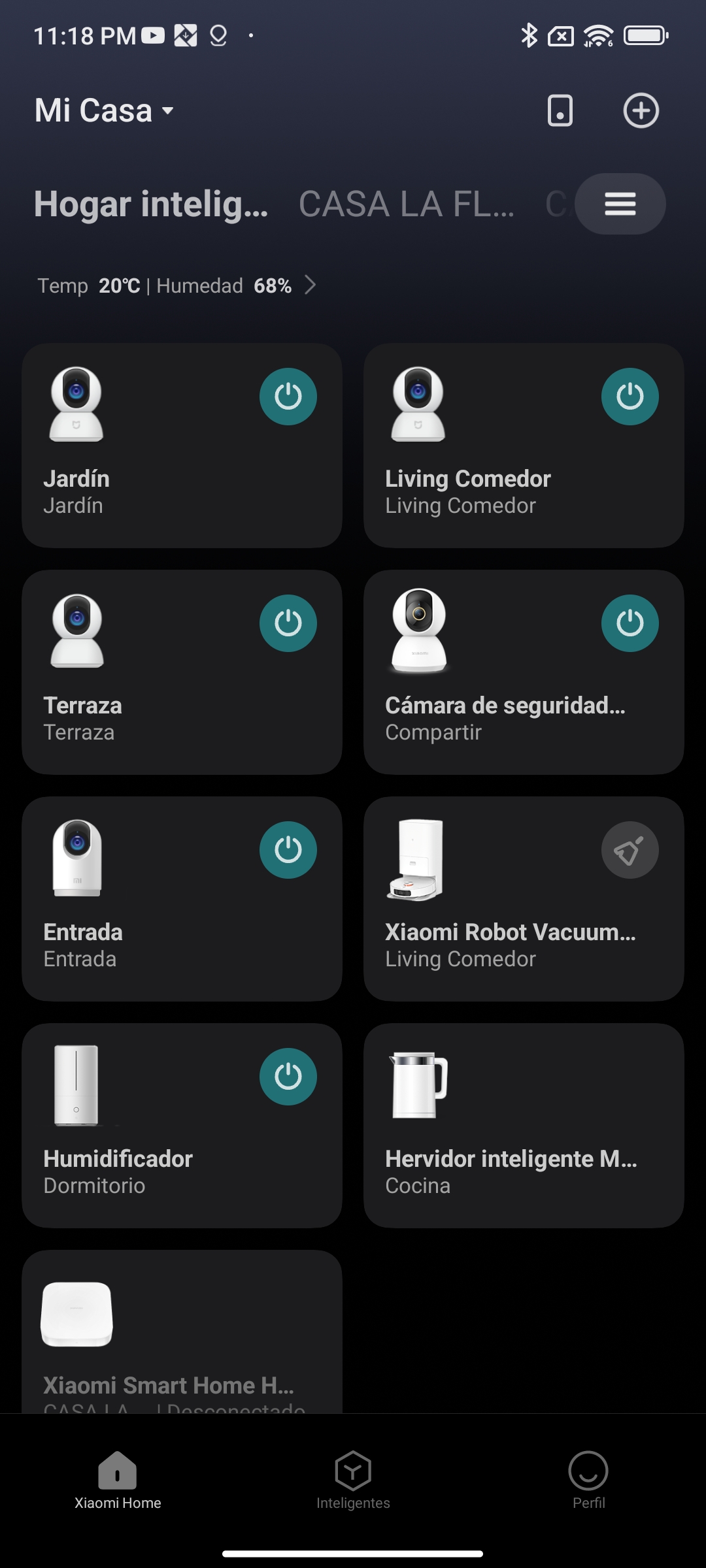This screenshot has height=1568, width=706.
Task: Open the device control icon in header
Action: pyautogui.click(x=560, y=110)
